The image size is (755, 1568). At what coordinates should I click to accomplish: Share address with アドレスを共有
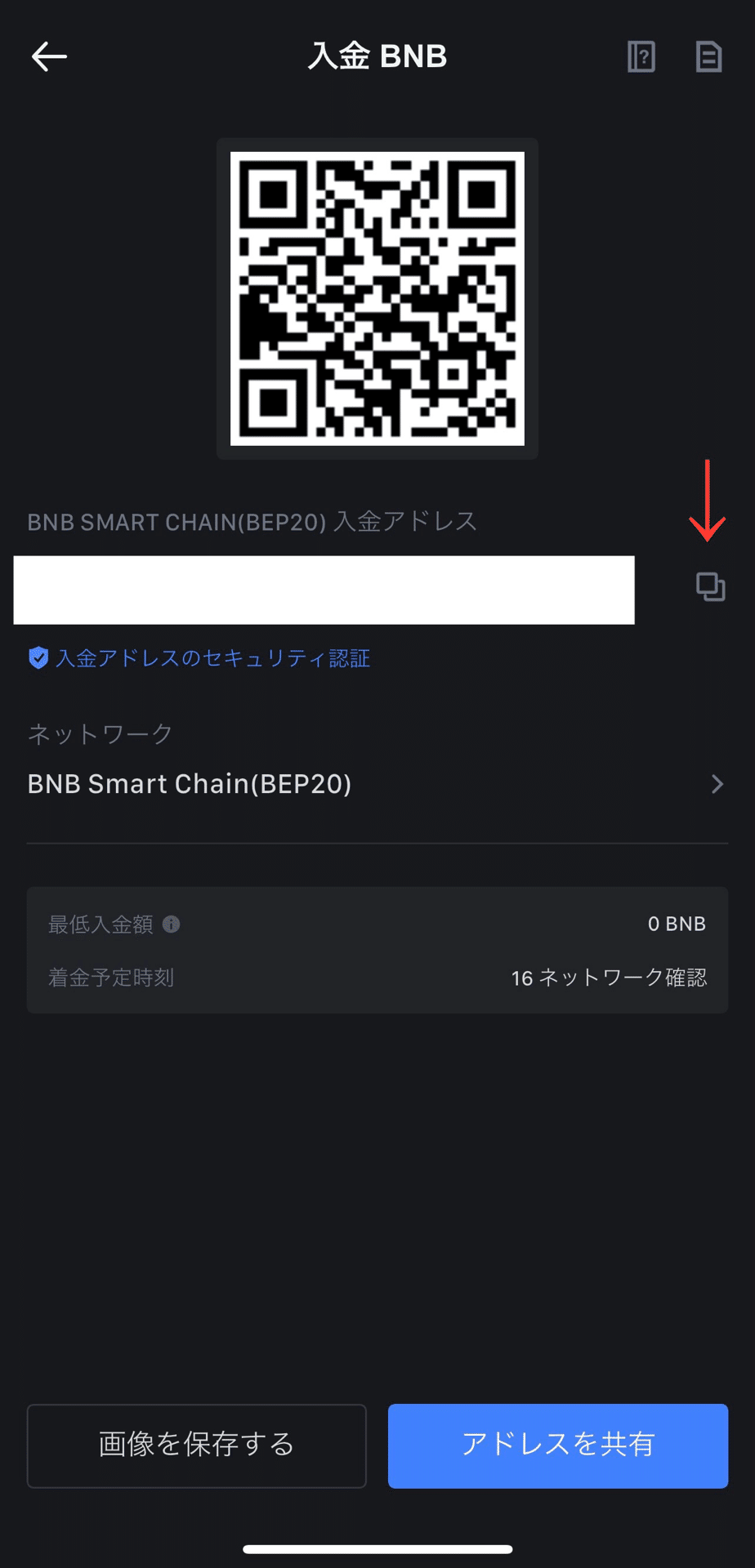(x=558, y=1445)
